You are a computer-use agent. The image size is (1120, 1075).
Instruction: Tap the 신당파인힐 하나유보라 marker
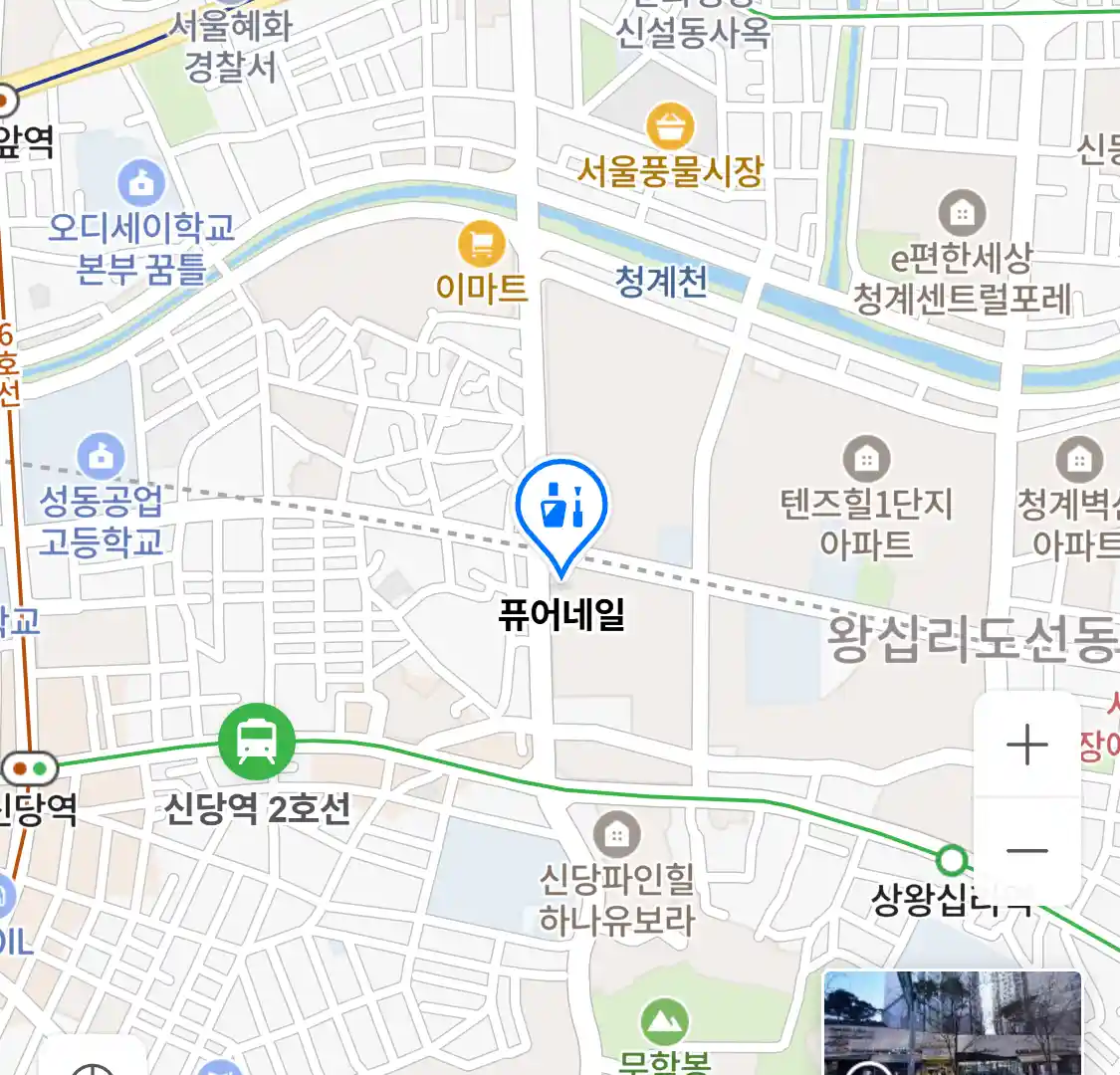pyautogui.click(x=616, y=834)
